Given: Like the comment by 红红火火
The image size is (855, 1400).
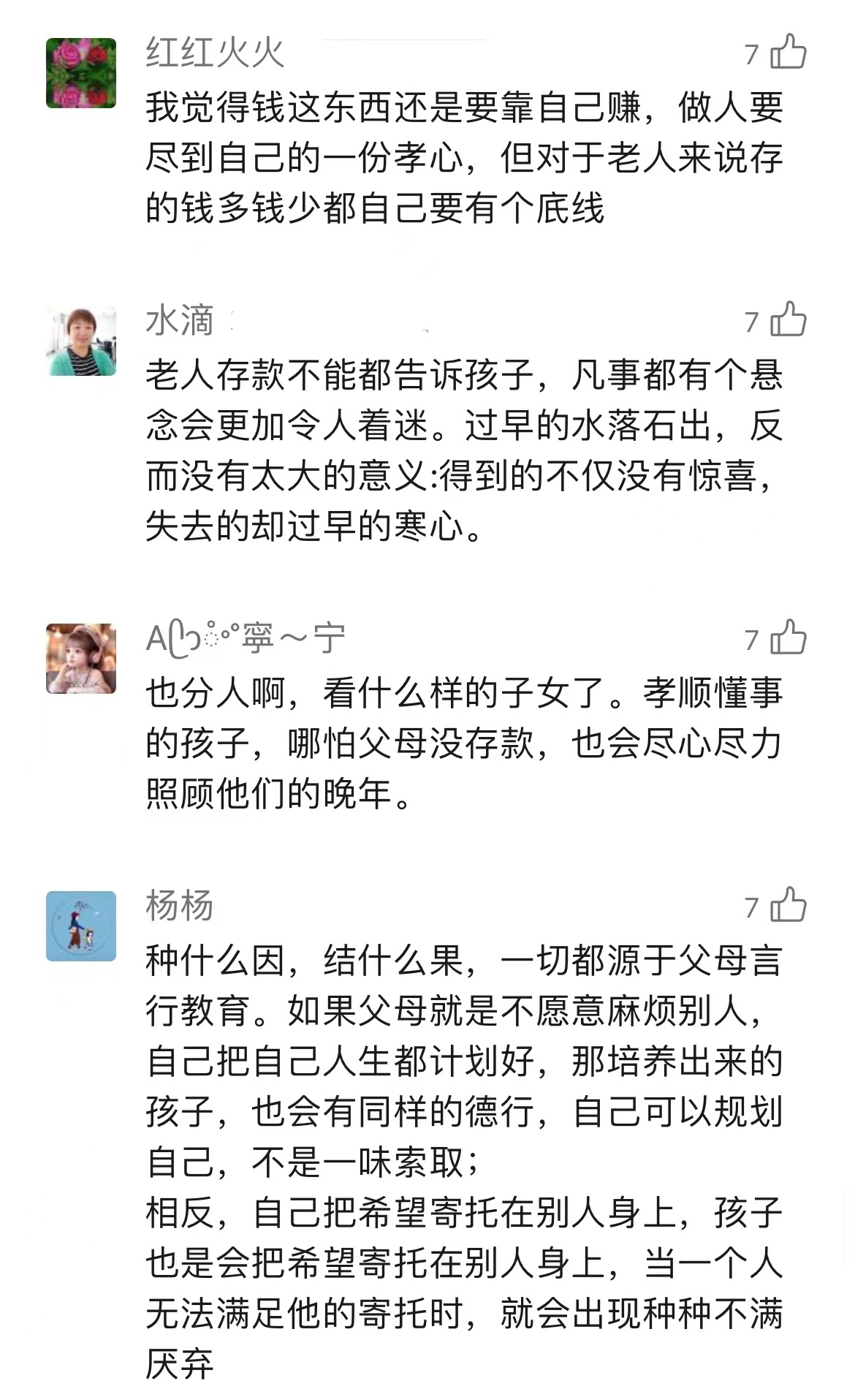Looking at the screenshot, I should coord(788,53).
